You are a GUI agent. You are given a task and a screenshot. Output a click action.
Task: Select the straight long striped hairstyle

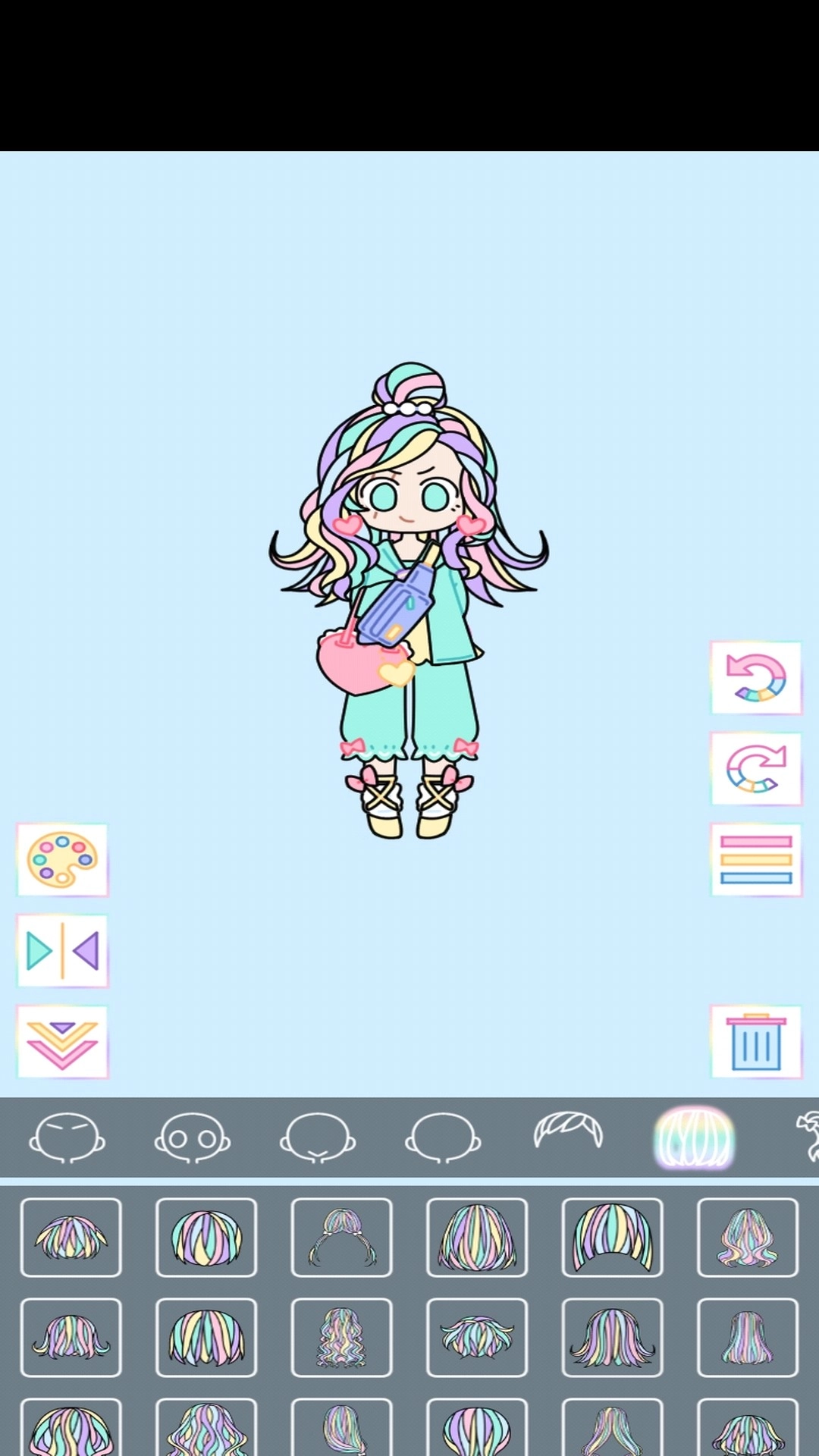tap(747, 1336)
